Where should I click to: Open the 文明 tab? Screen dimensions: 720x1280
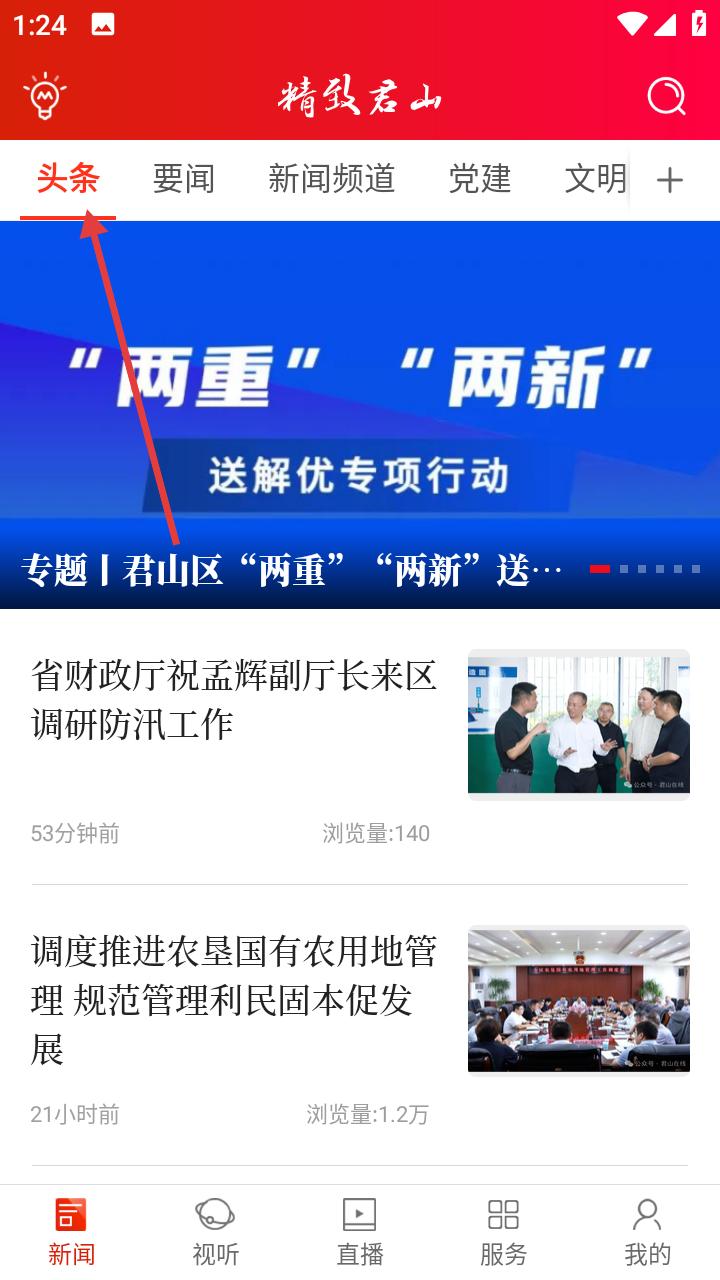[x=596, y=179]
